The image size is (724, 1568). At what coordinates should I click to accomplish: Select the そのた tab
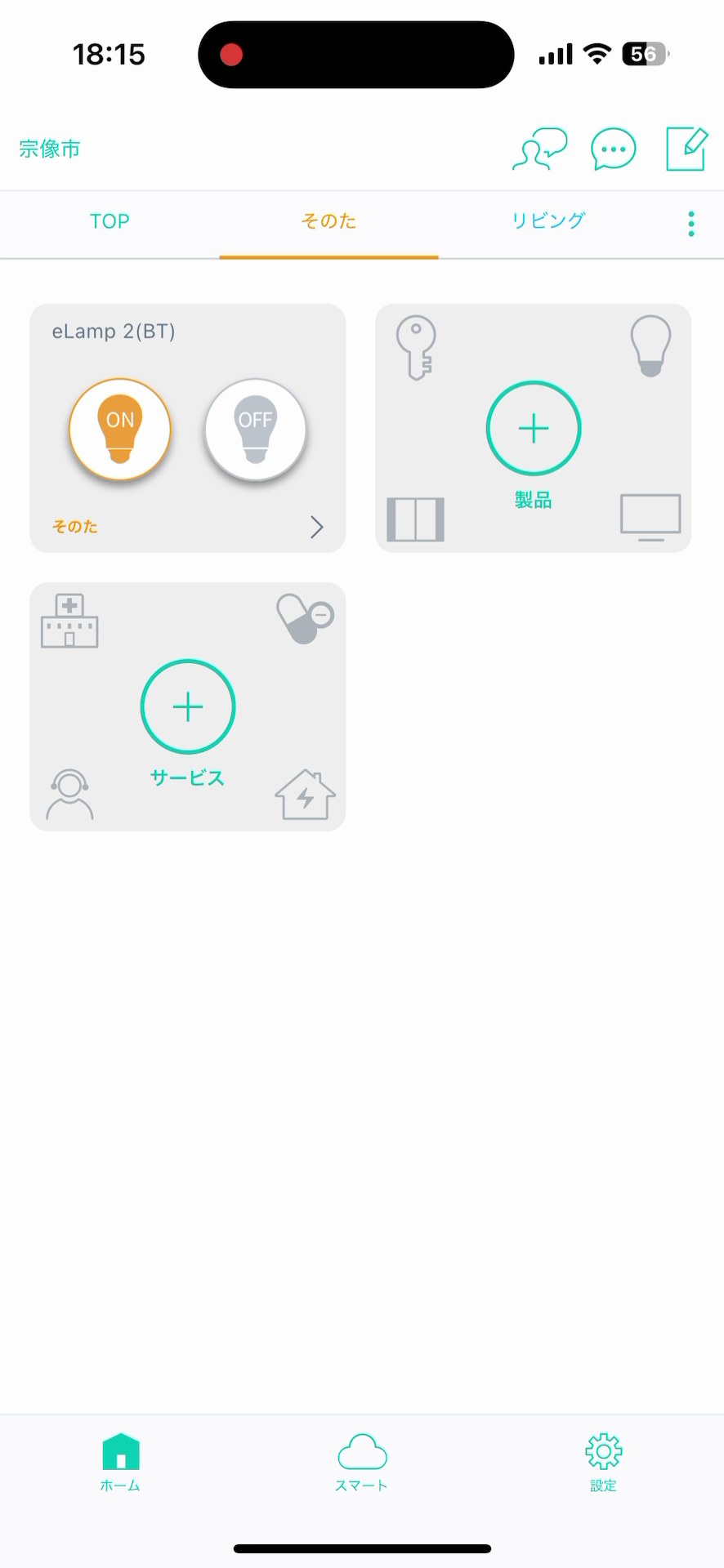coord(328,221)
